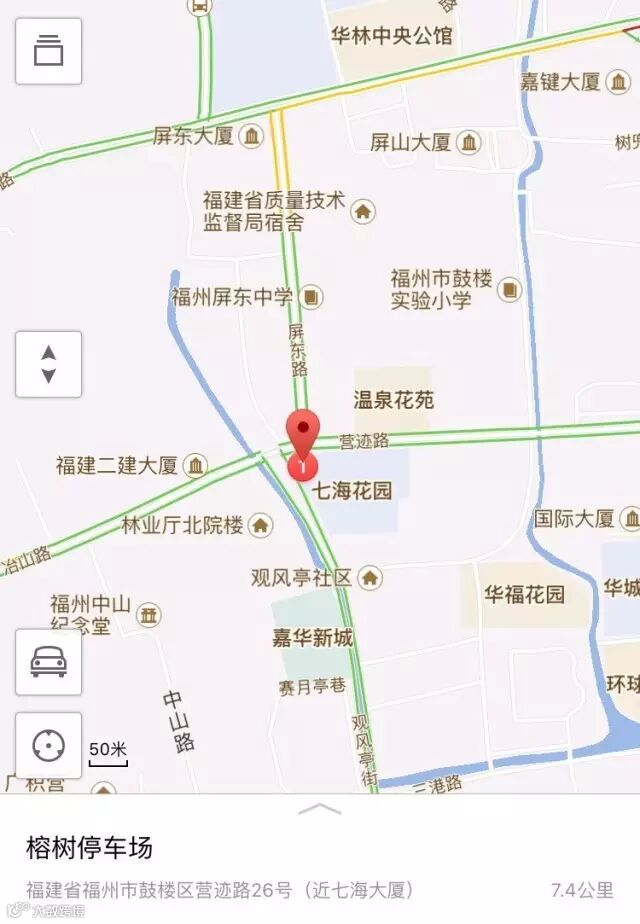Open the map layers button
This screenshot has width=640, height=924.
point(48,51)
